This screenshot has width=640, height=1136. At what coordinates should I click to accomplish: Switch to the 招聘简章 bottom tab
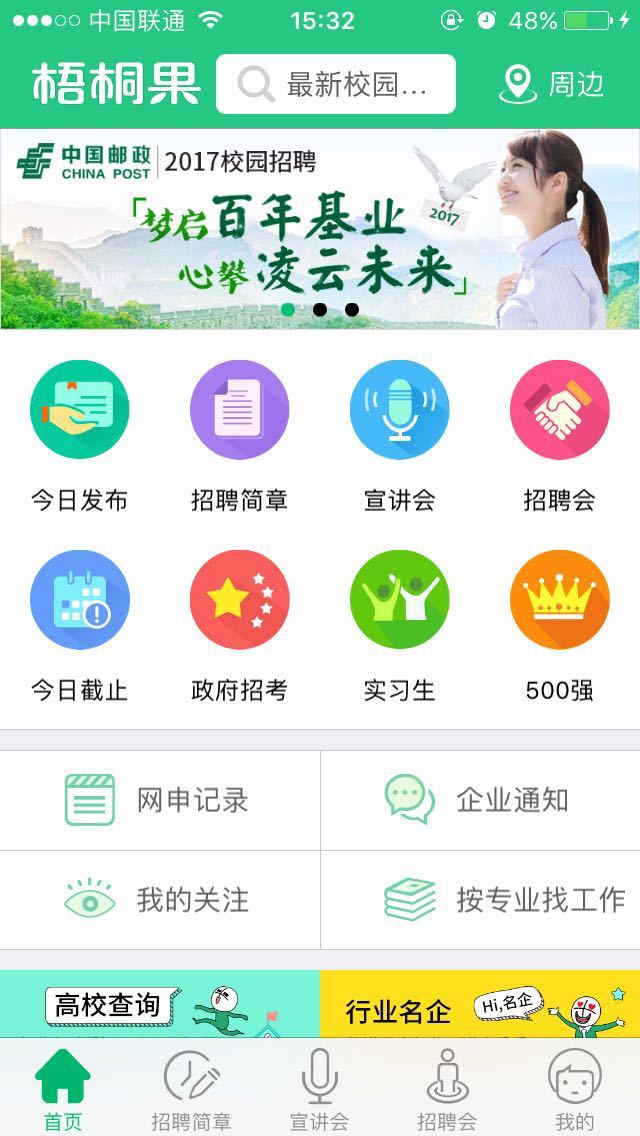[x=191, y=1090]
